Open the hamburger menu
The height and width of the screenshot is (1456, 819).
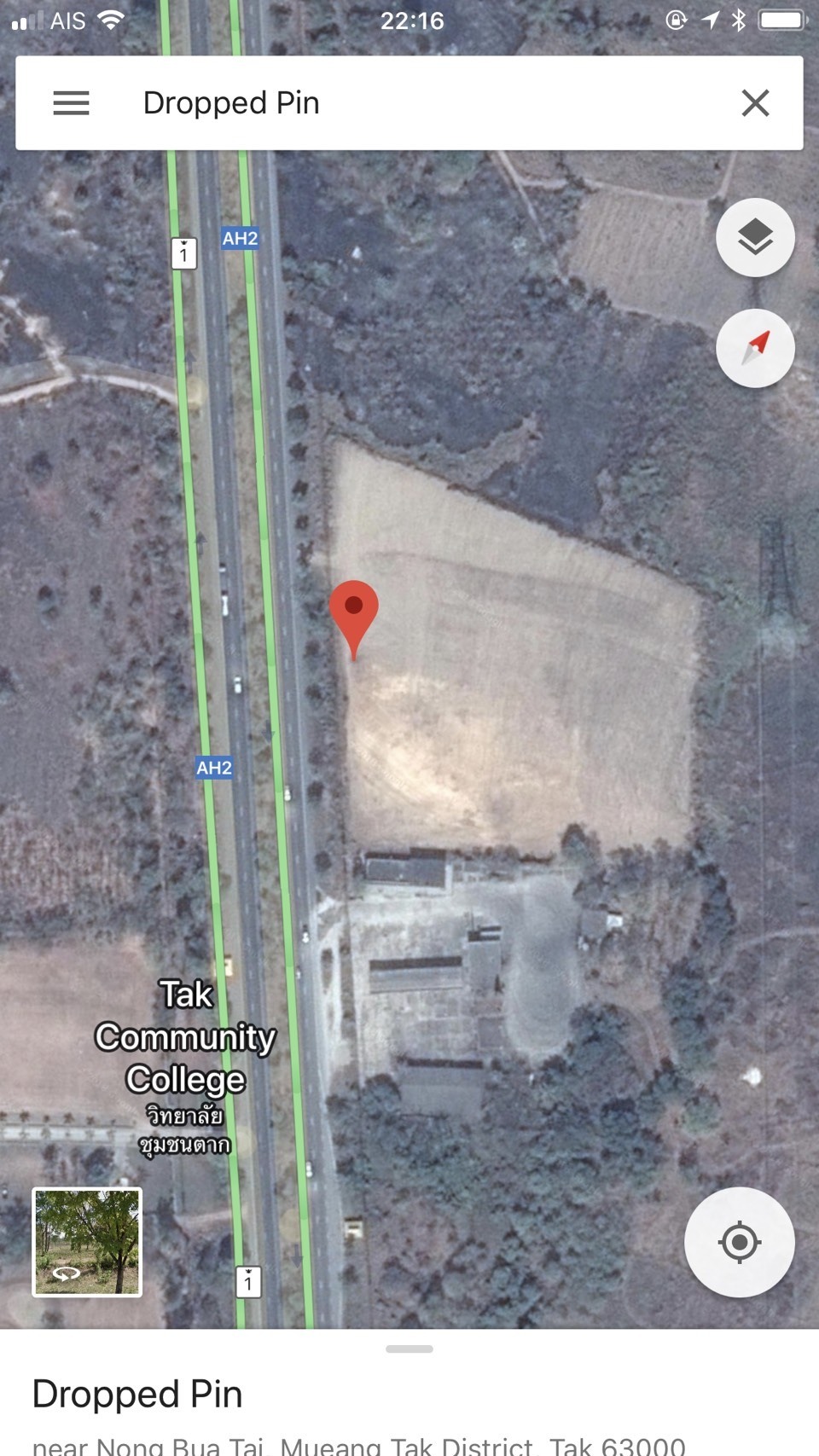(71, 103)
